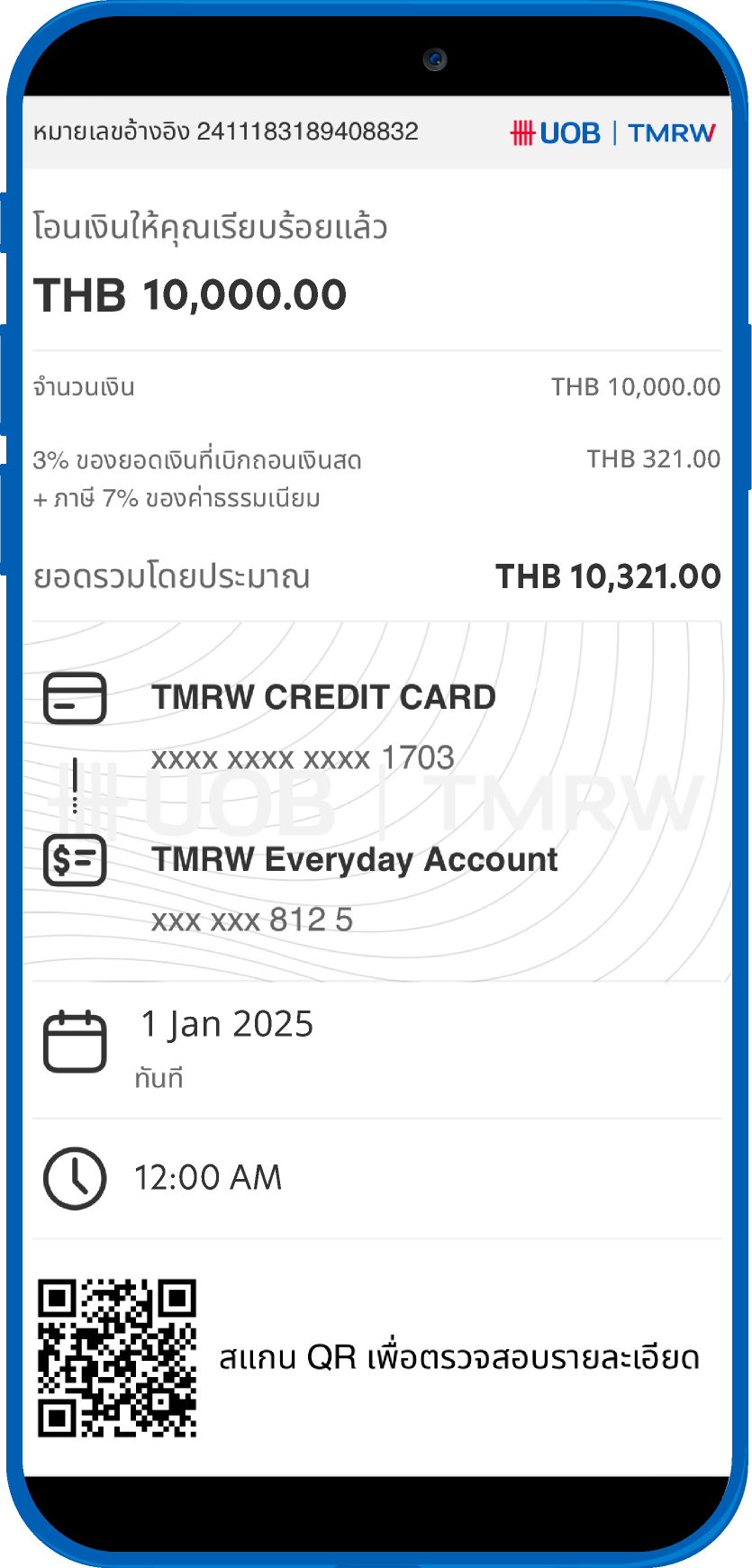Click the TMRW Everyday Account label
752x1568 pixels.
(x=357, y=860)
